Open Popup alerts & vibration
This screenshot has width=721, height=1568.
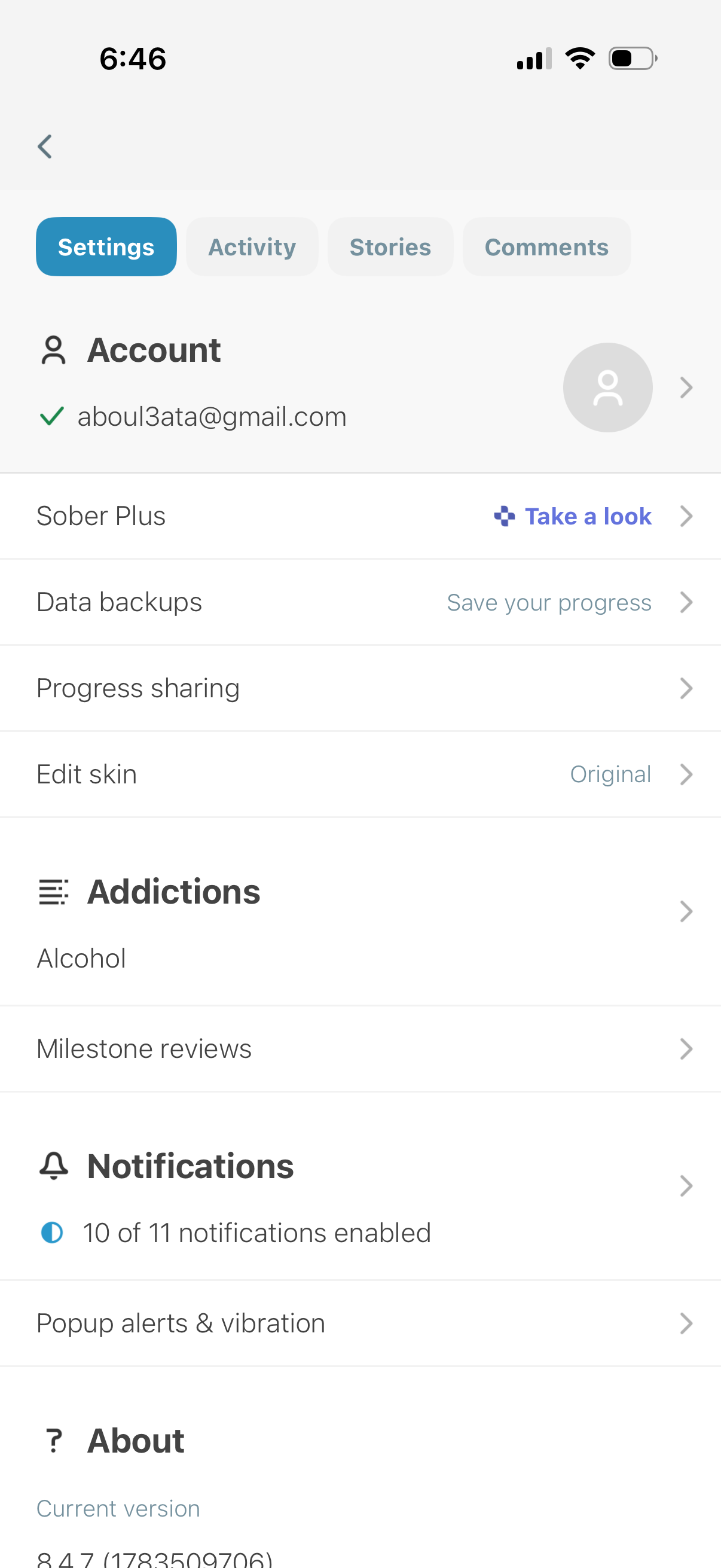360,1323
